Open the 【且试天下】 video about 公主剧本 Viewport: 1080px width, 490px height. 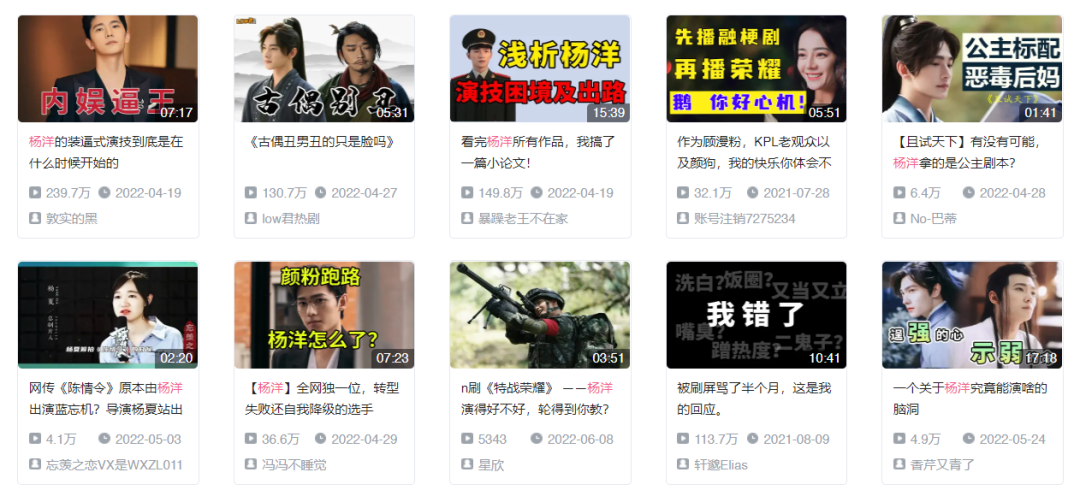point(972,69)
